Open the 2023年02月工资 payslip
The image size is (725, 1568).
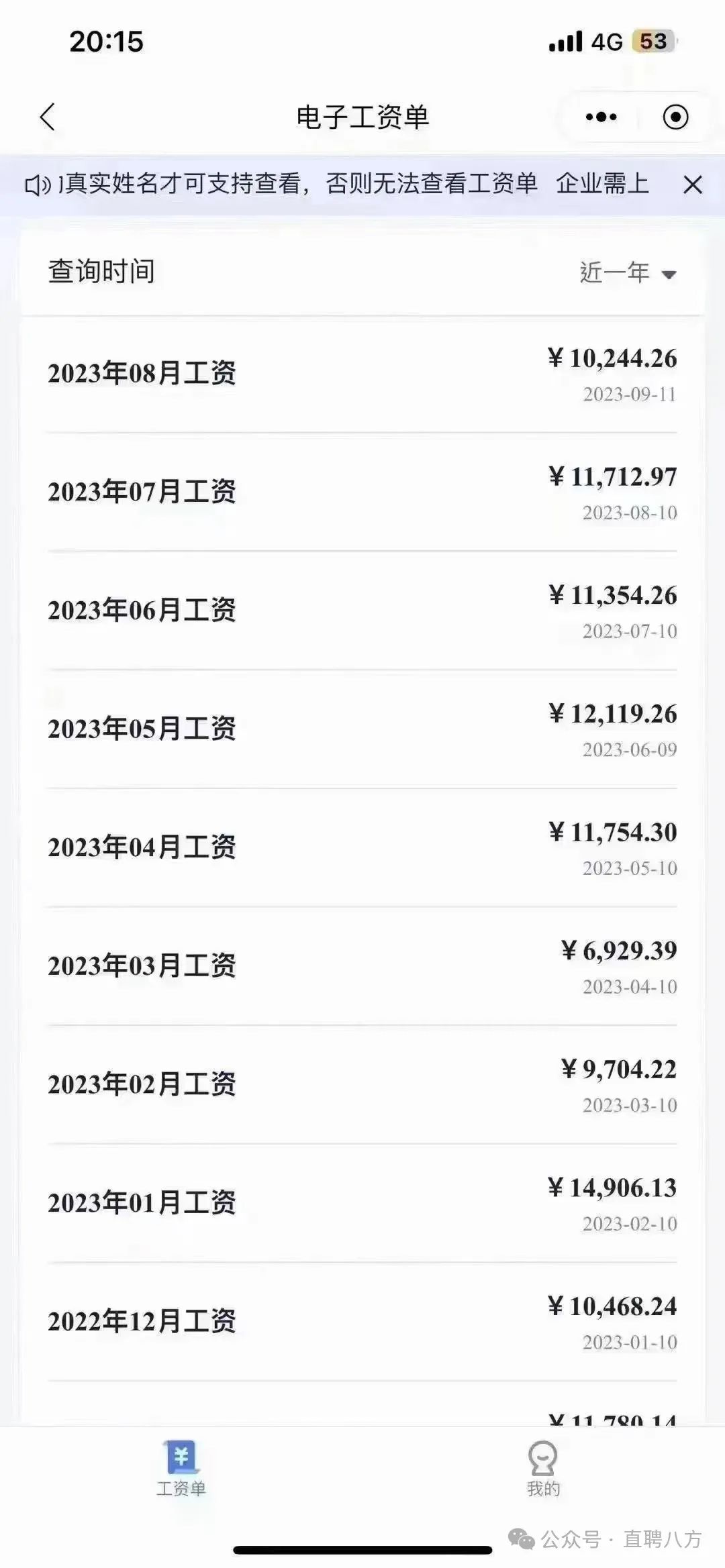point(362,1086)
